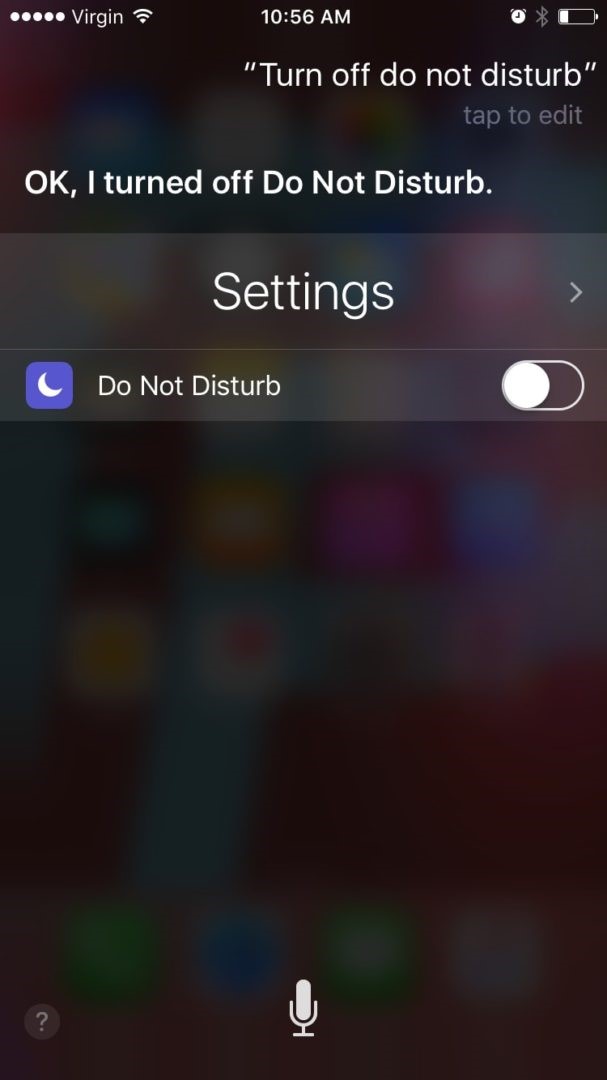Tap to edit the spoken request

[522, 115]
